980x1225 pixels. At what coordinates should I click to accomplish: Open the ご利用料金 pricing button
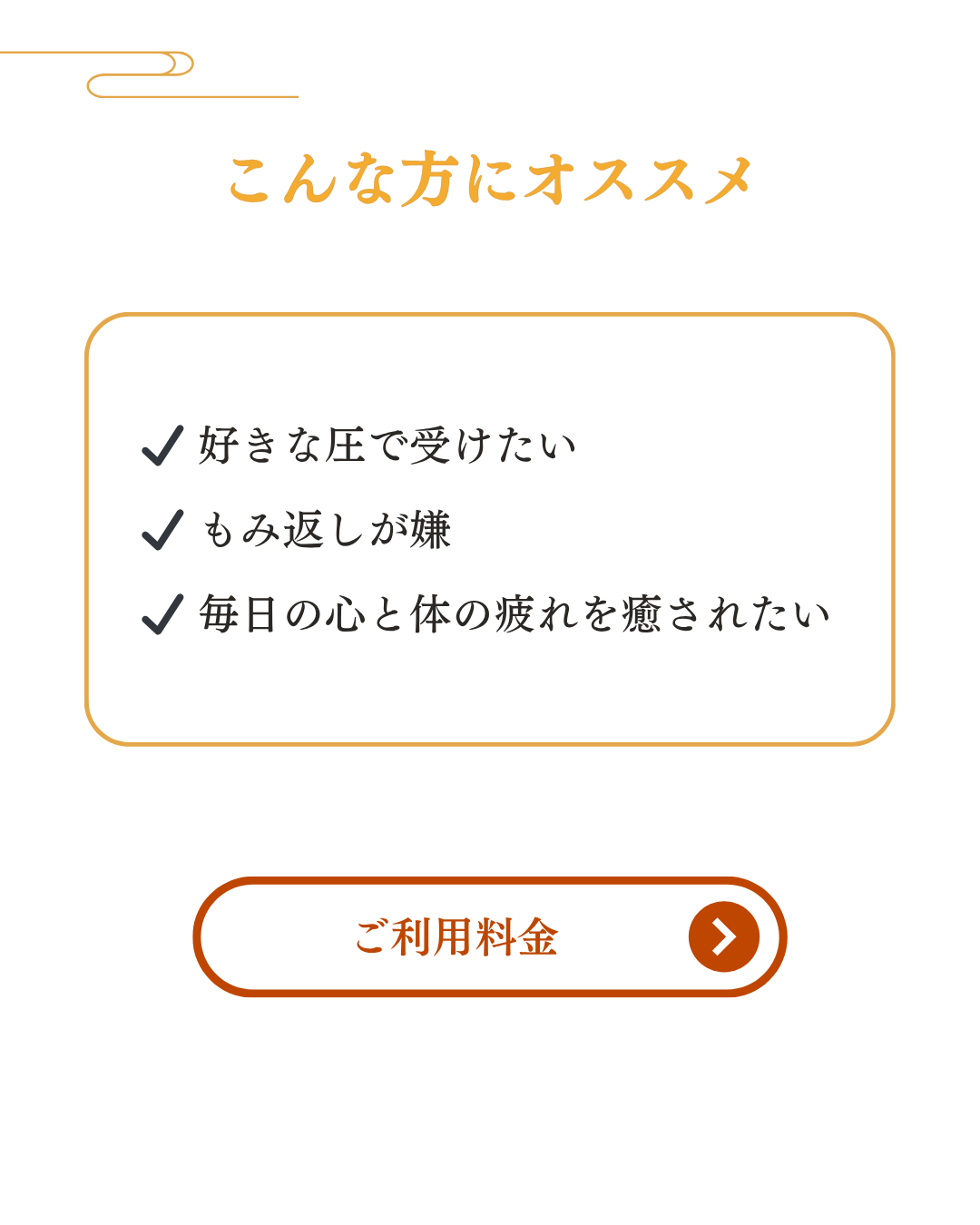pyautogui.click(x=489, y=936)
